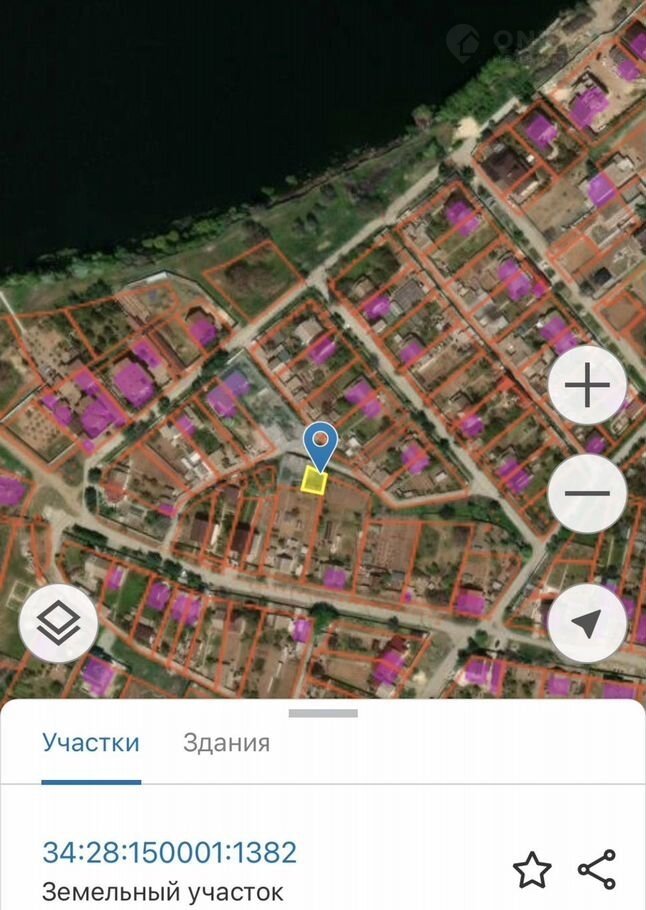646x910 pixels.
Task: Add this parcel to favorites
Action: click(532, 870)
